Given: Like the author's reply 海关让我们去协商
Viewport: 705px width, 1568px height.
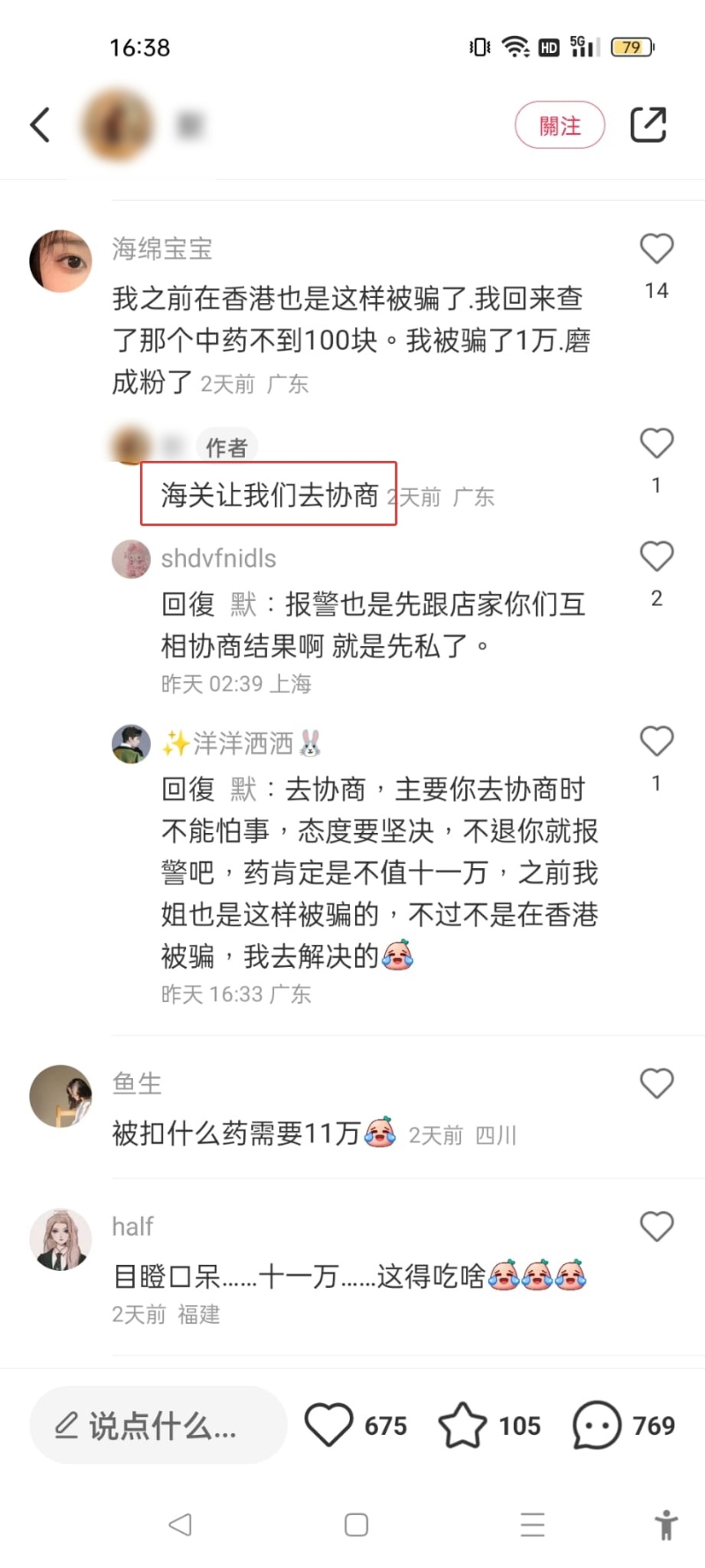Looking at the screenshot, I should click(x=657, y=443).
